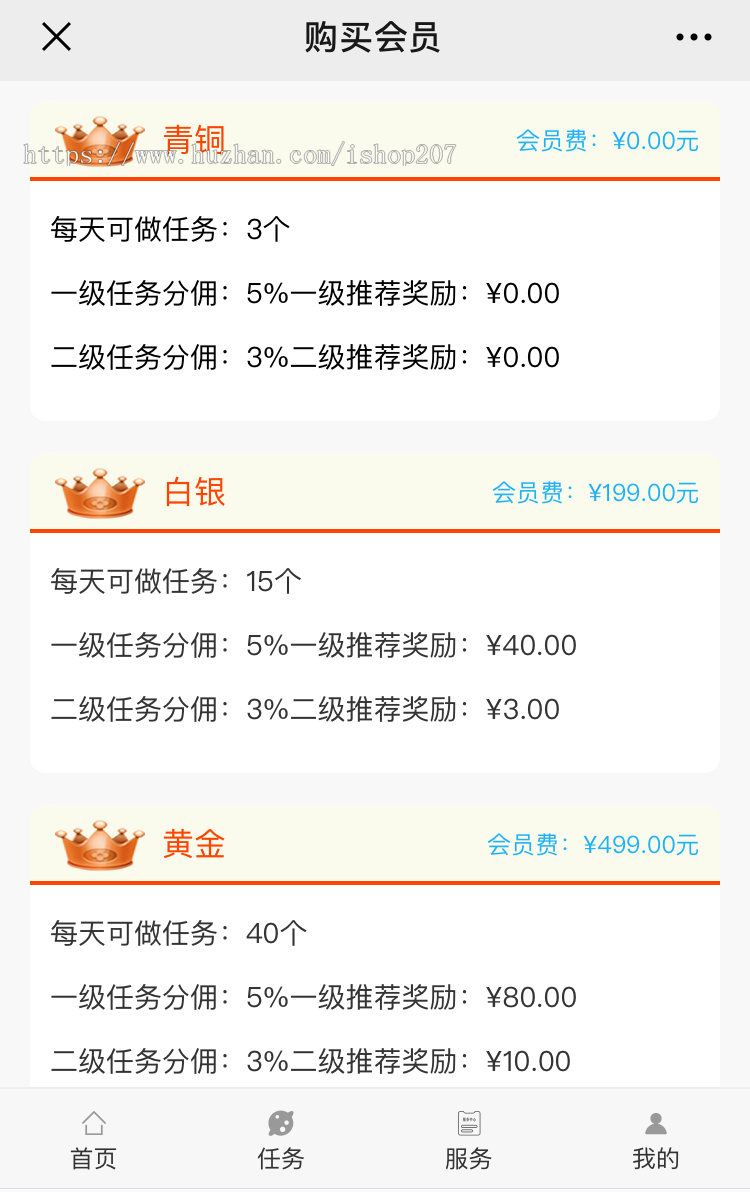The width and height of the screenshot is (750, 1192).
Task: Click the ¥199.00元 membership fee link
Action: tap(644, 492)
